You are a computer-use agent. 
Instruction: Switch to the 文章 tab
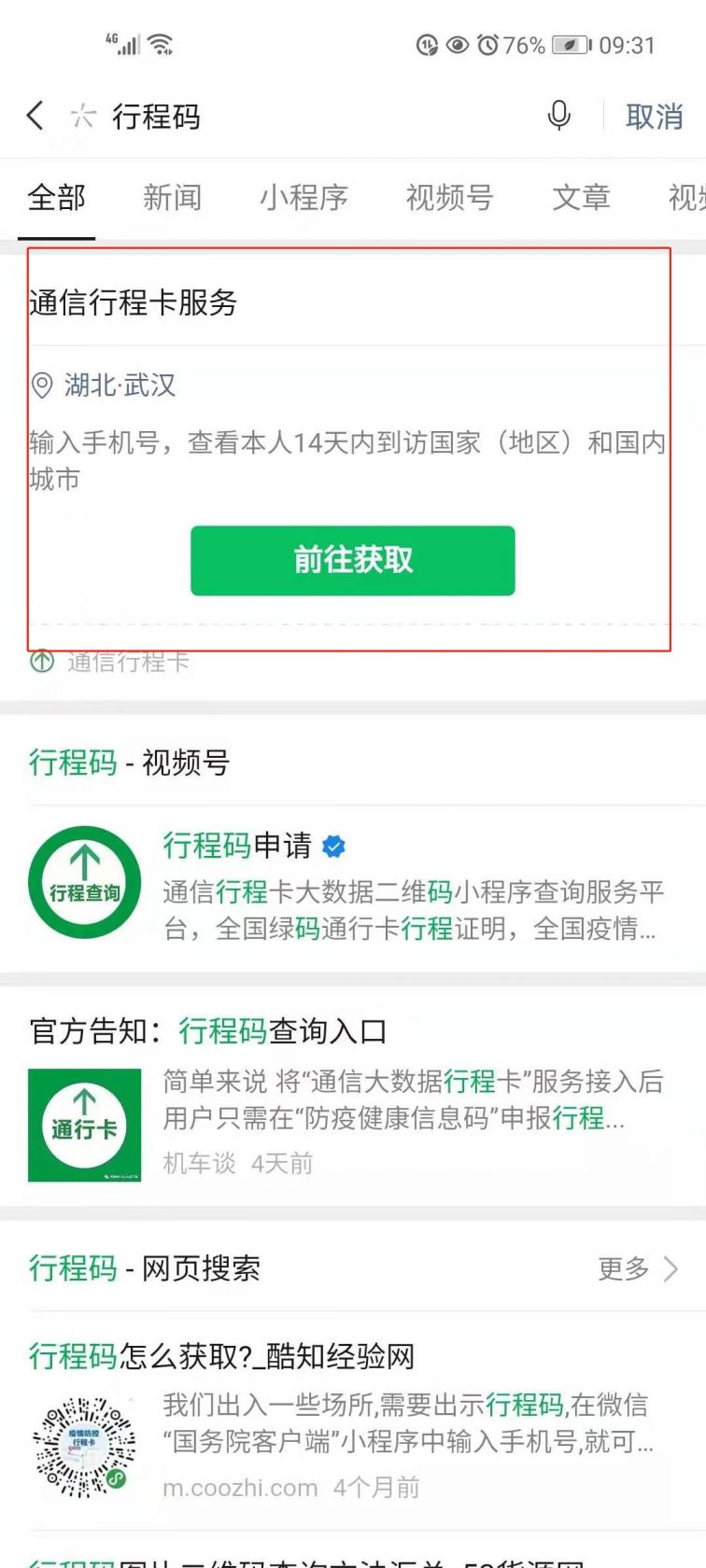[581, 198]
